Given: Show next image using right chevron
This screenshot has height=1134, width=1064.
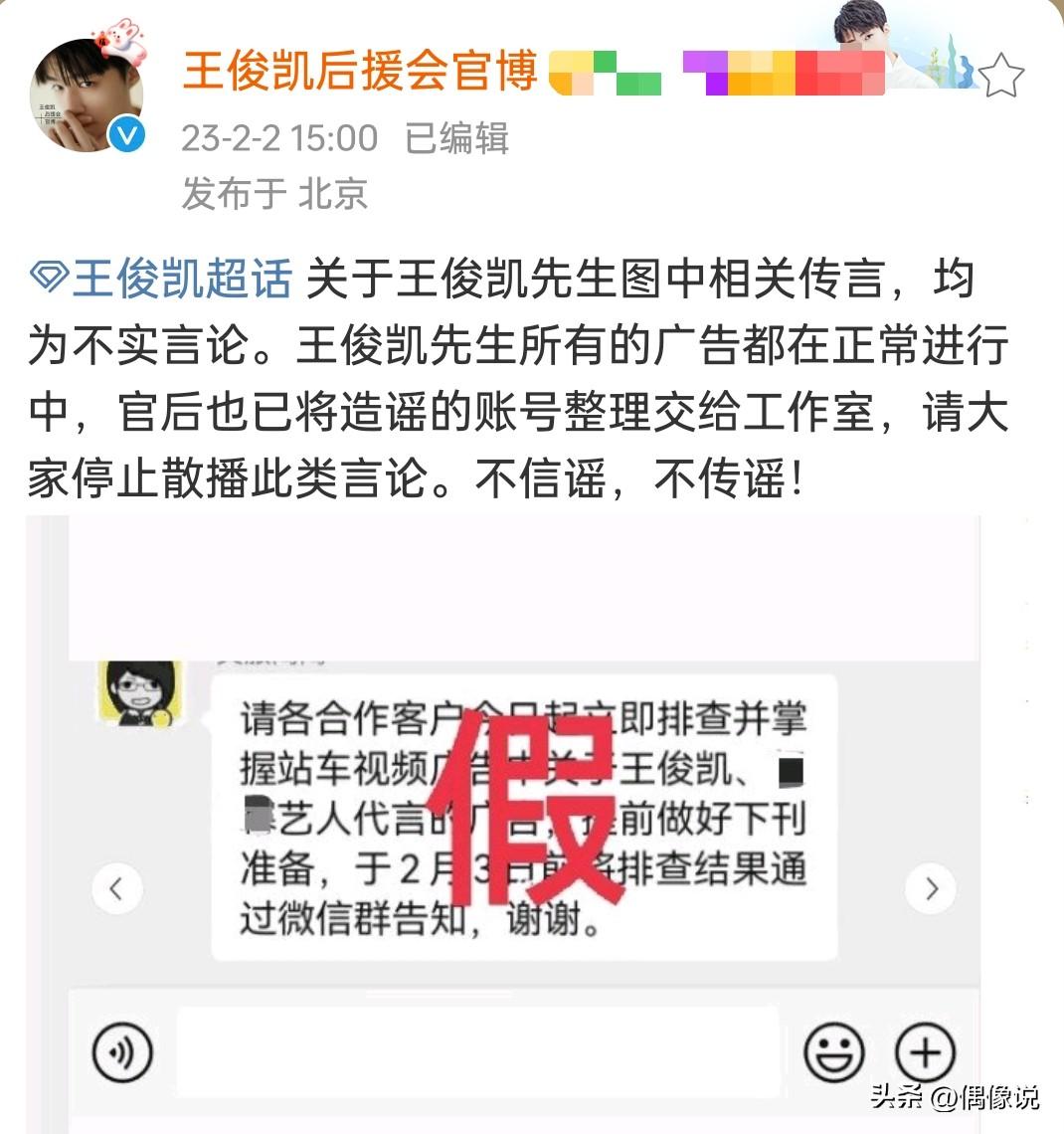Looking at the screenshot, I should pos(929,890).
